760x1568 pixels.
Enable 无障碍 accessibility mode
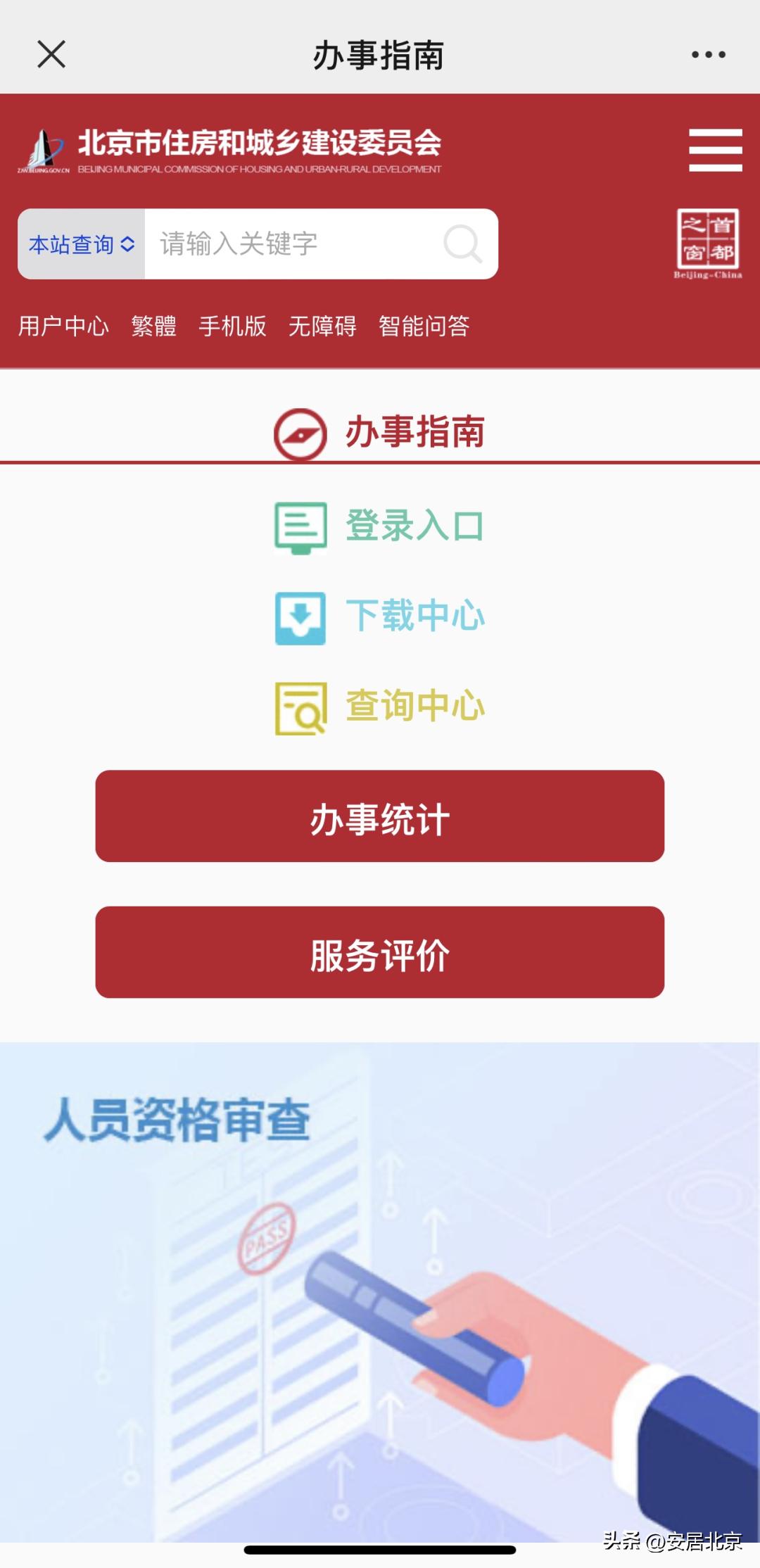tap(322, 326)
